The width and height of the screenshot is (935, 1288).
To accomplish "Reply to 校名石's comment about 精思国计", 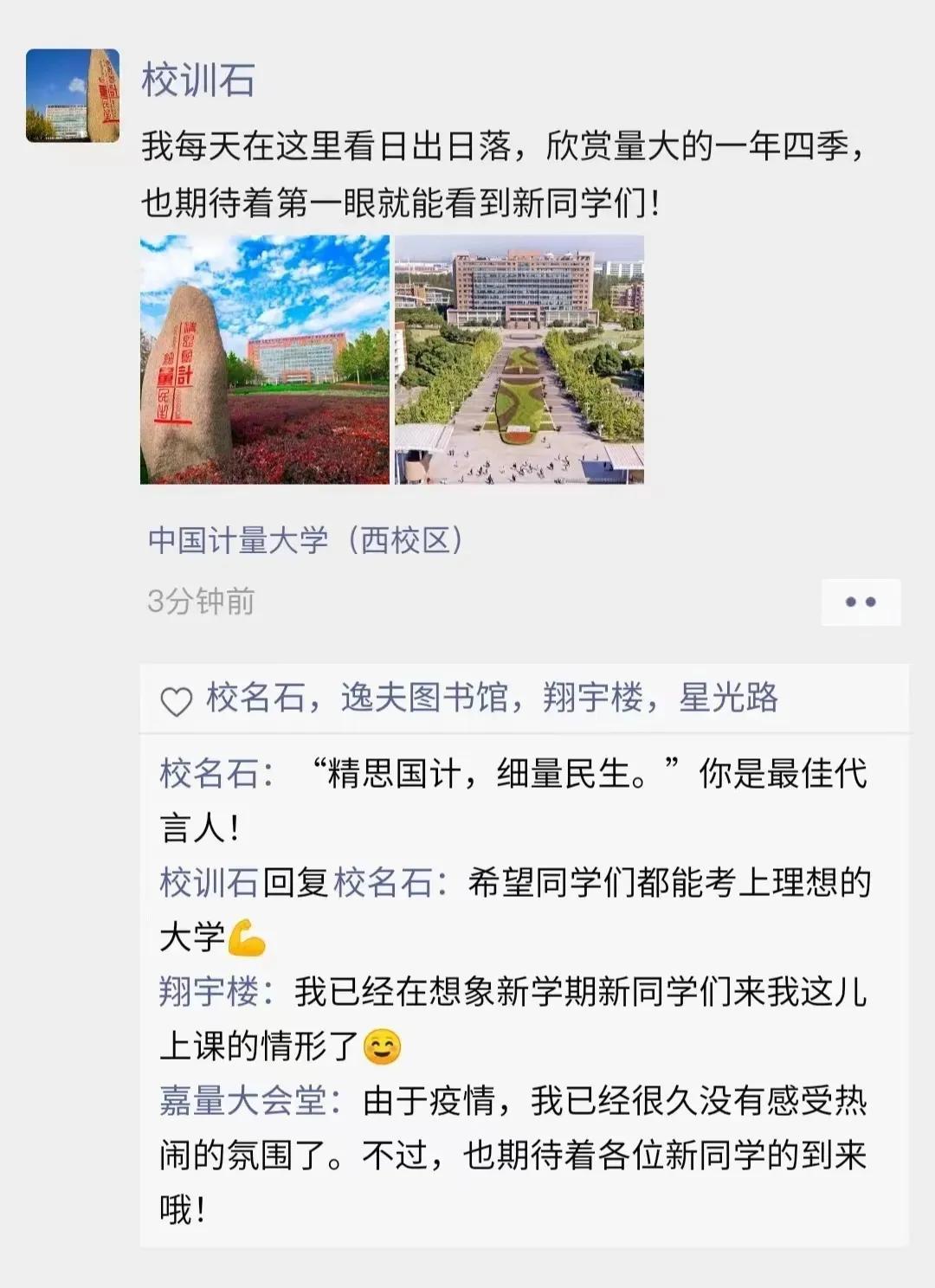I will point(514,801).
